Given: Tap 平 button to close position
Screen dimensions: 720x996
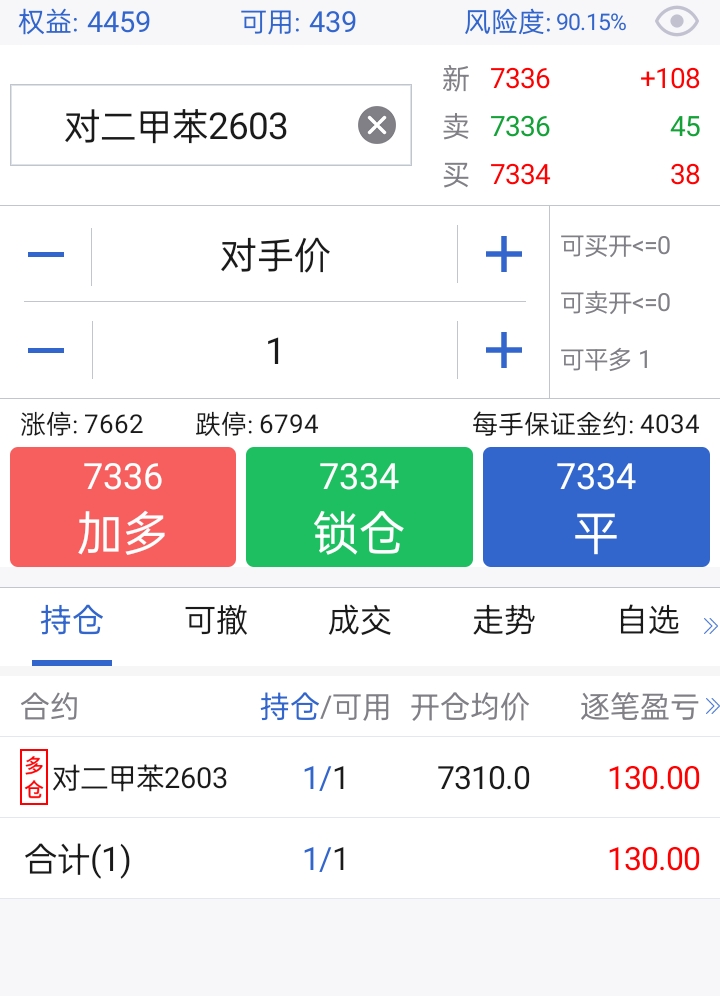Looking at the screenshot, I should [596, 507].
